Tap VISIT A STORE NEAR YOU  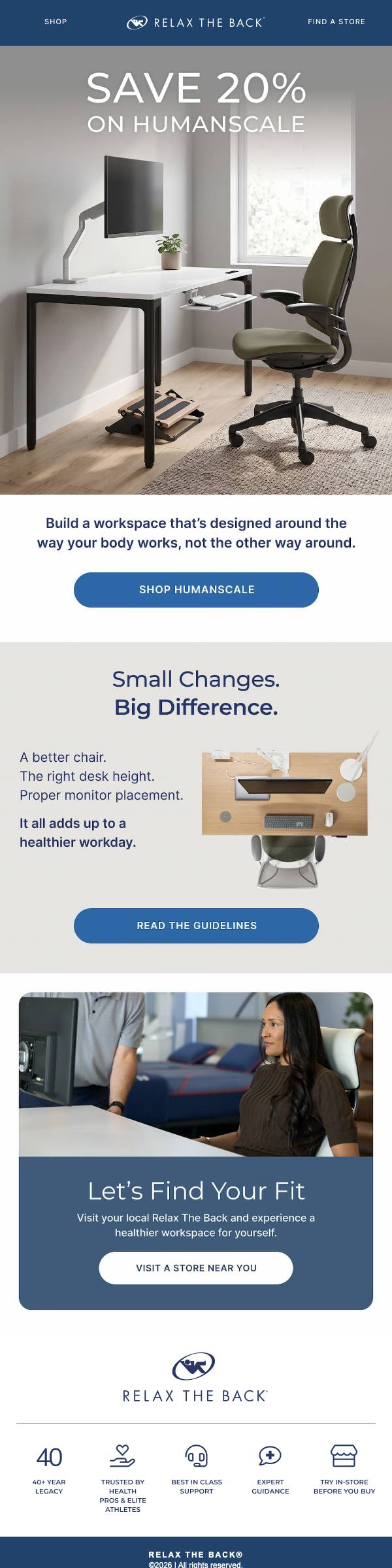[x=196, y=1267]
